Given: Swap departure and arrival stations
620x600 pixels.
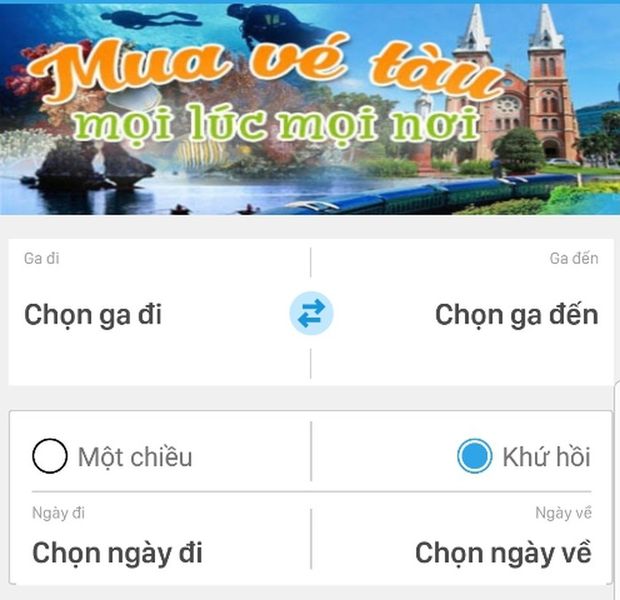Looking at the screenshot, I should tap(311, 315).
